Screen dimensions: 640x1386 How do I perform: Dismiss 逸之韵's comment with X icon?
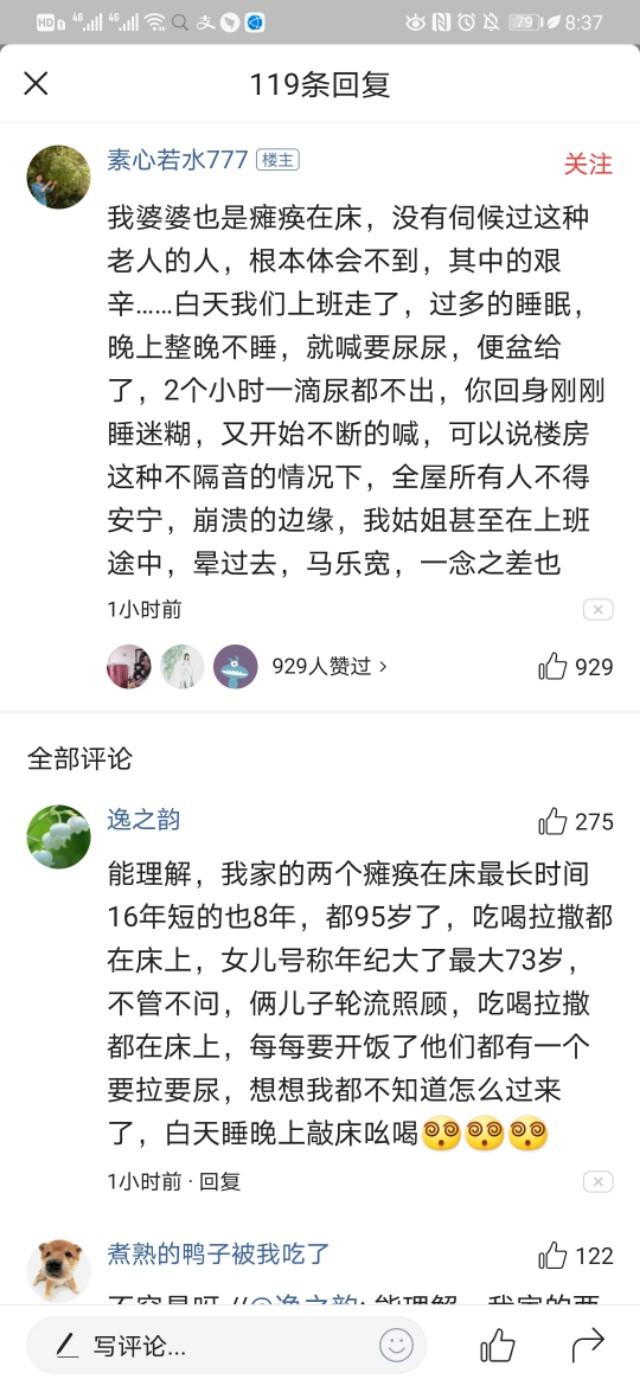598,1182
